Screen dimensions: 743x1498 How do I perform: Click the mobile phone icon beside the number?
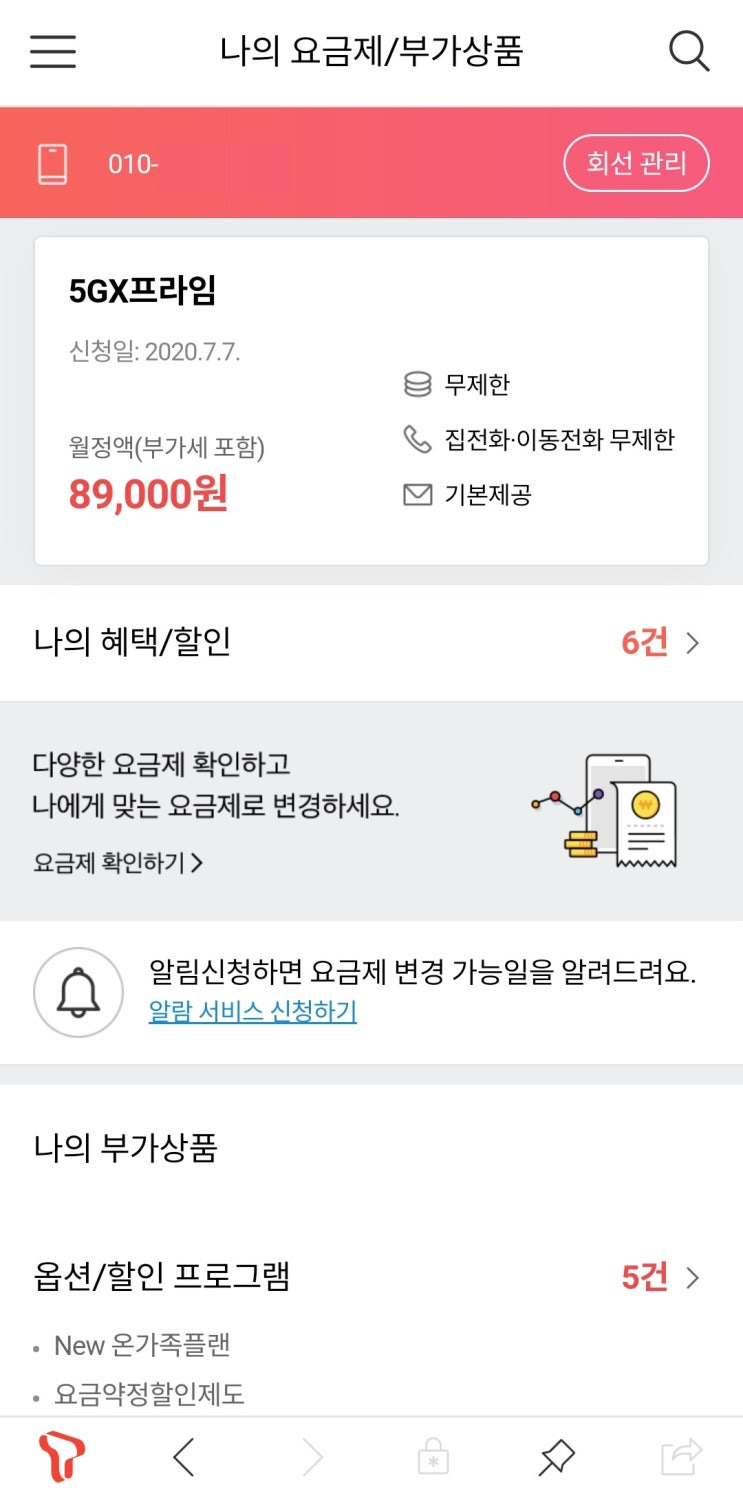(x=52, y=162)
